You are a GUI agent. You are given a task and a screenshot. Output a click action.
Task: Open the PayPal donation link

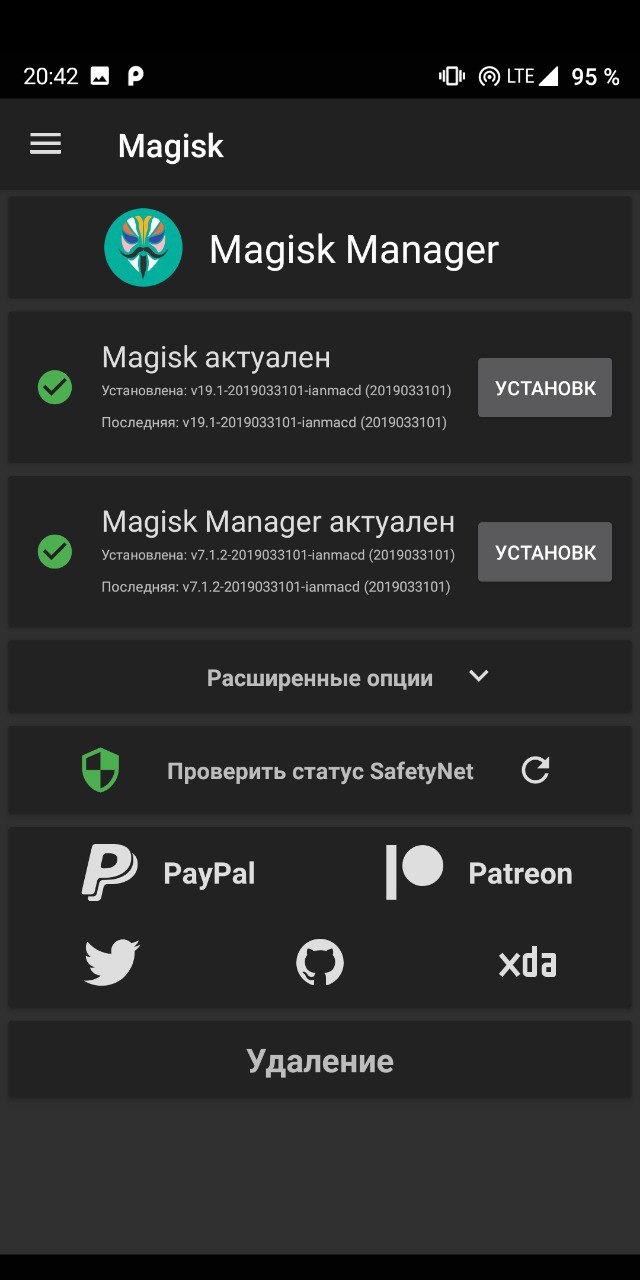(168, 873)
